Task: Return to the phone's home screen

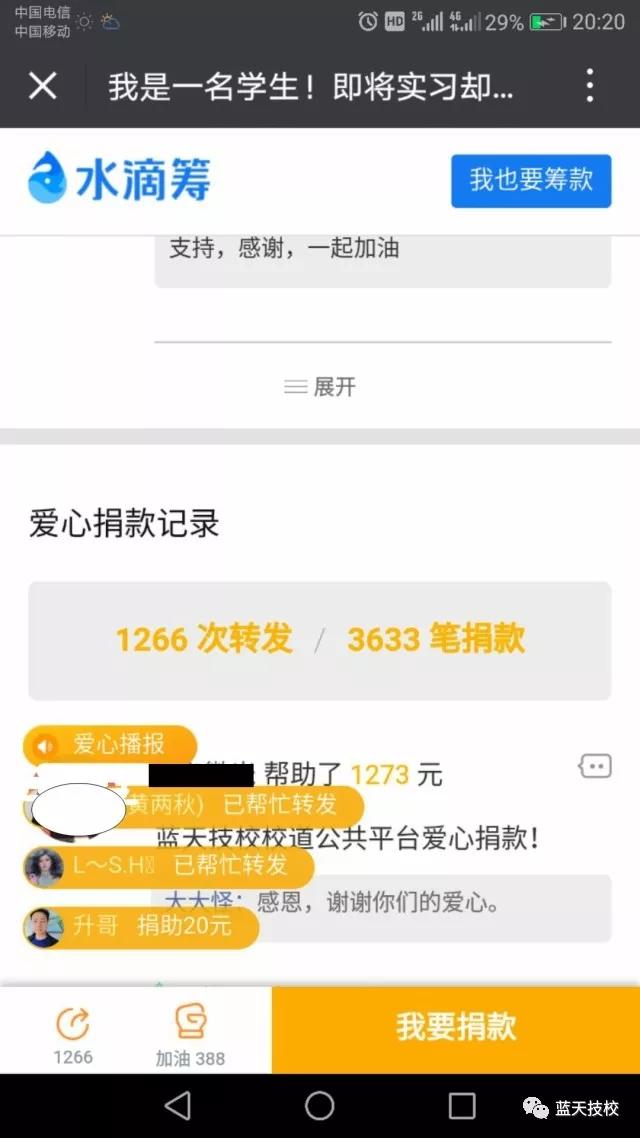Action: 320,1105
